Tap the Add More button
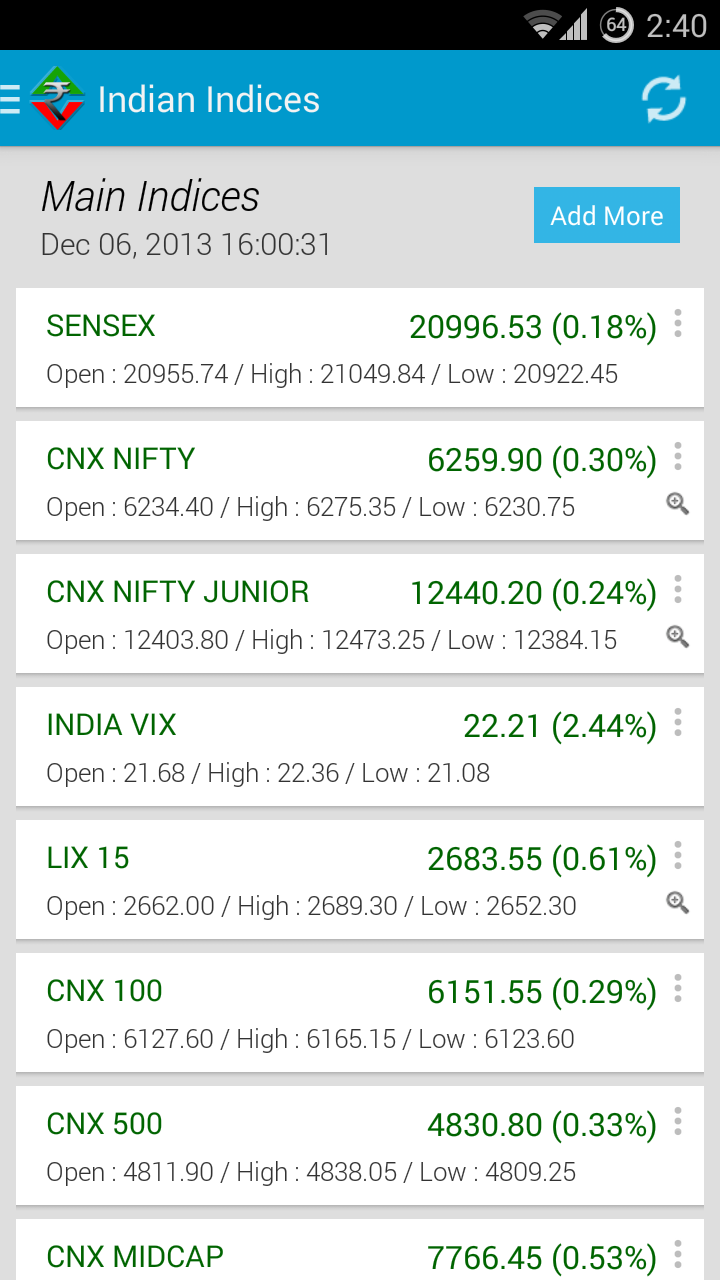Viewport: 720px width, 1280px height. (606, 215)
